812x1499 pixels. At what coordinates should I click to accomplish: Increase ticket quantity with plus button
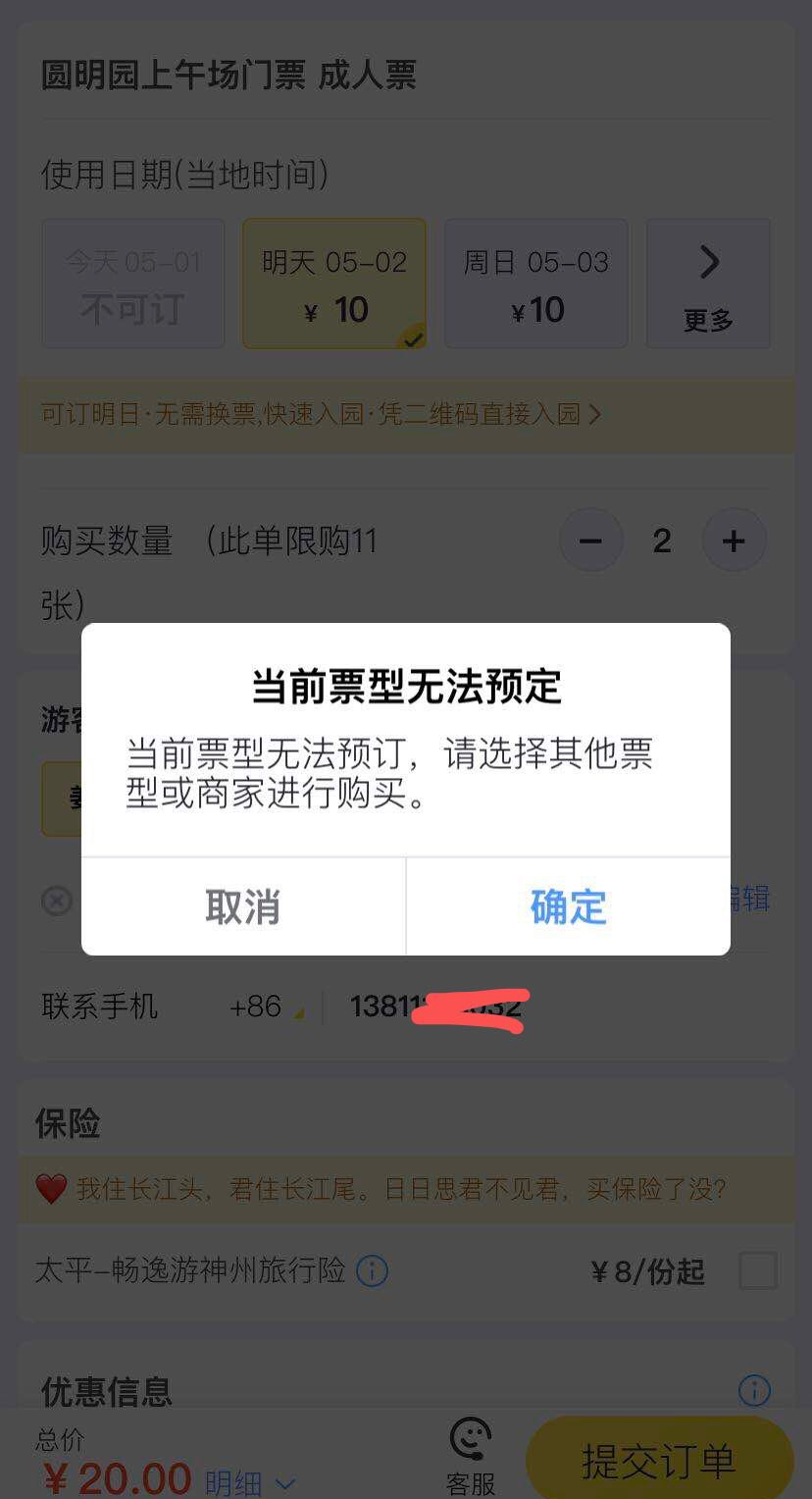(x=734, y=541)
